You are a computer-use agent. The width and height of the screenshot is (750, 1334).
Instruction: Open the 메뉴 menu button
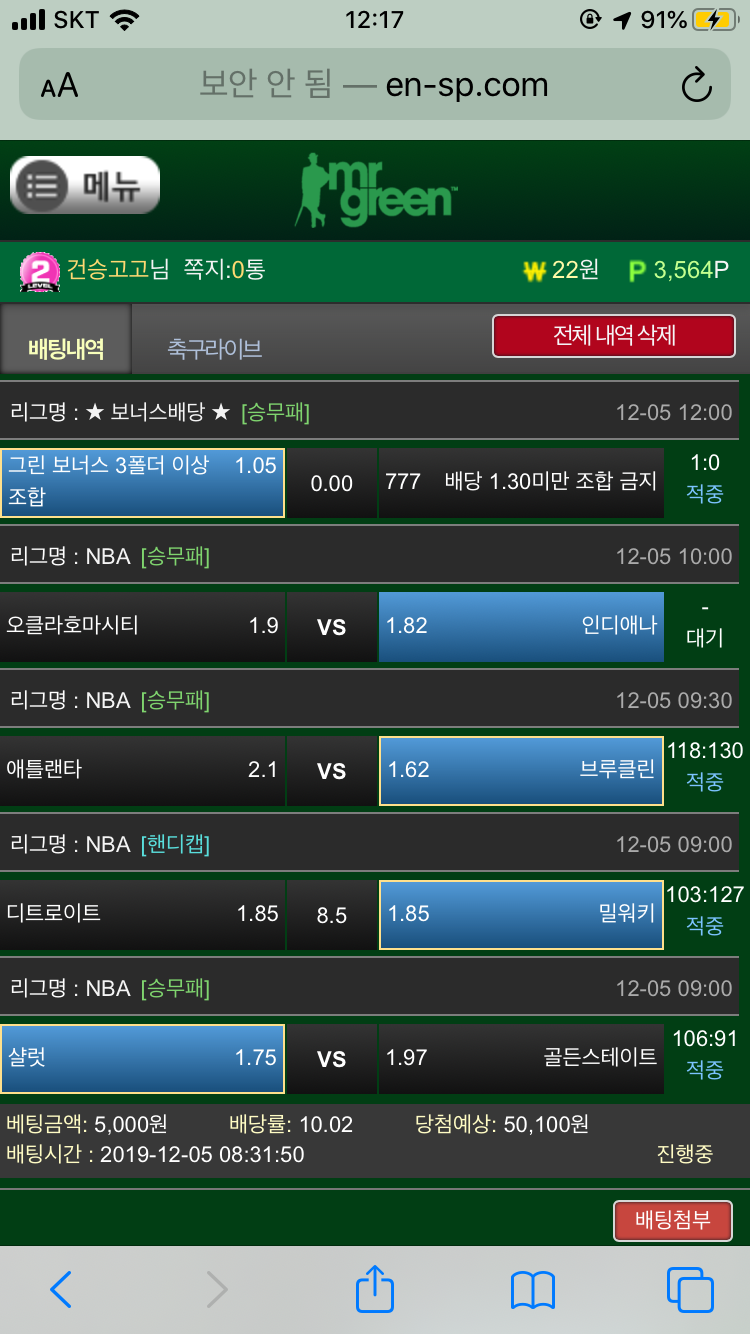click(x=85, y=186)
